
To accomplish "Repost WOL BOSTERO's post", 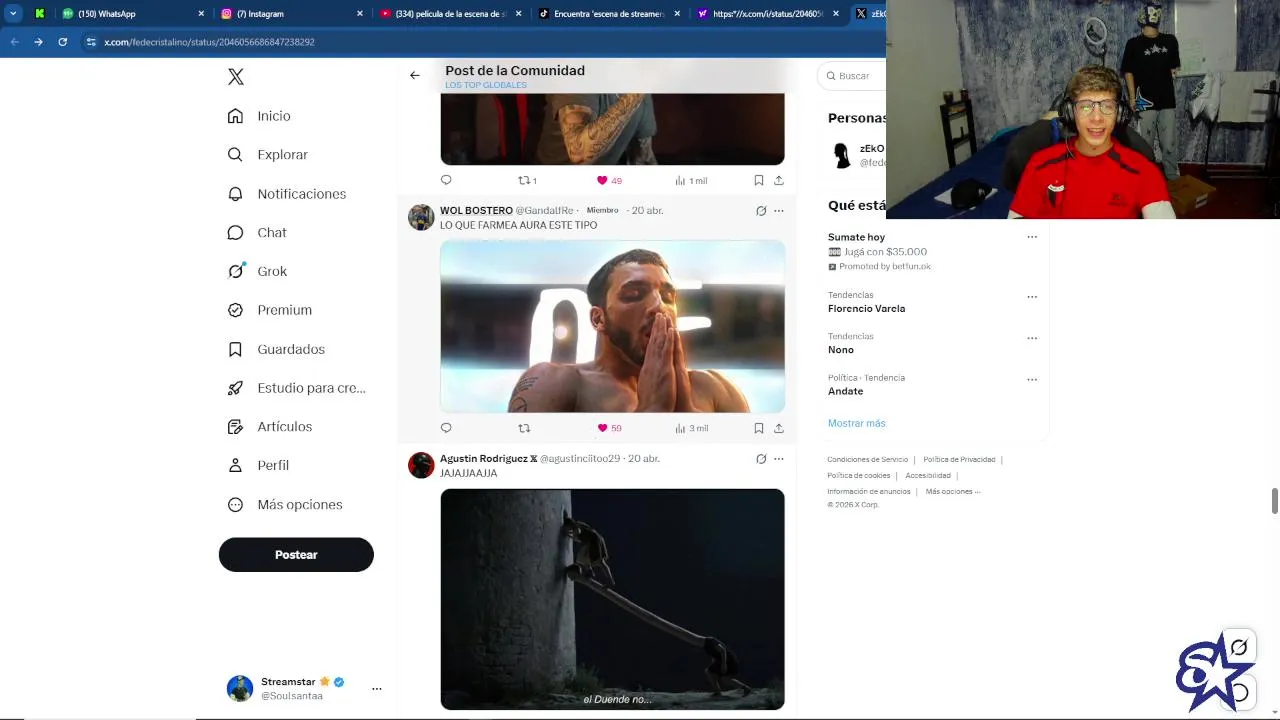I will [524, 428].
